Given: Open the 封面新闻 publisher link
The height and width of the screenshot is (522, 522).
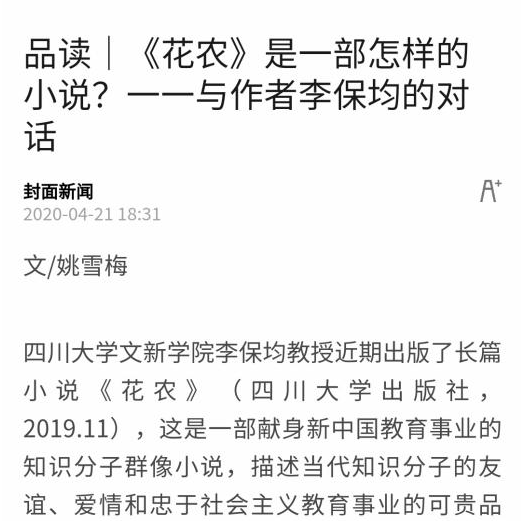Looking at the screenshot, I should click(x=58, y=192).
